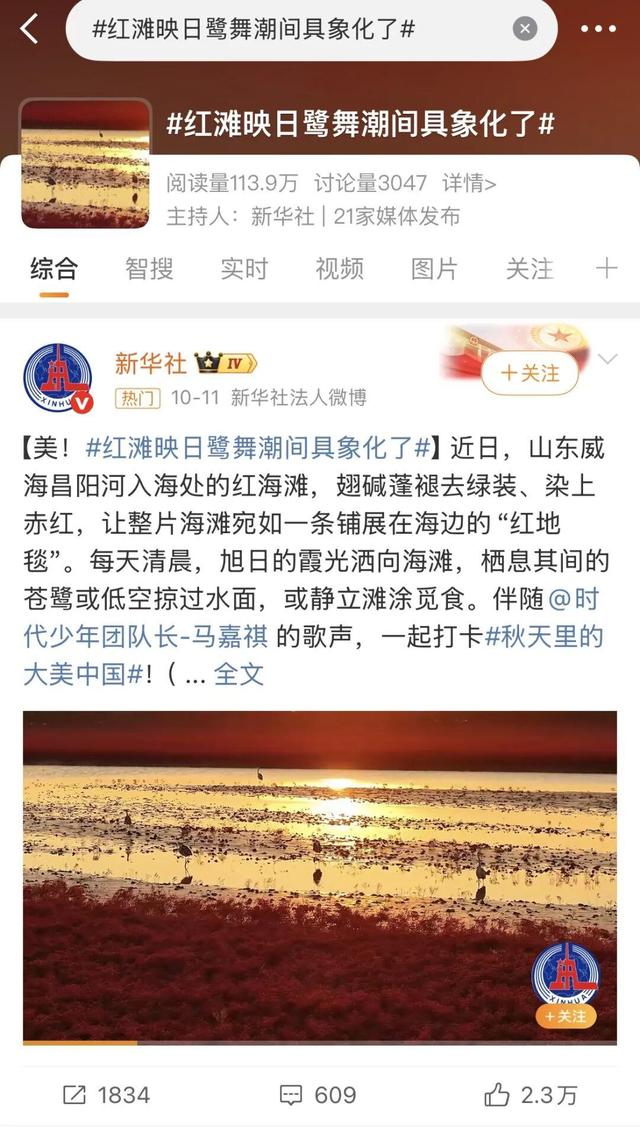Open the three-dot overflow menu

point(598,29)
